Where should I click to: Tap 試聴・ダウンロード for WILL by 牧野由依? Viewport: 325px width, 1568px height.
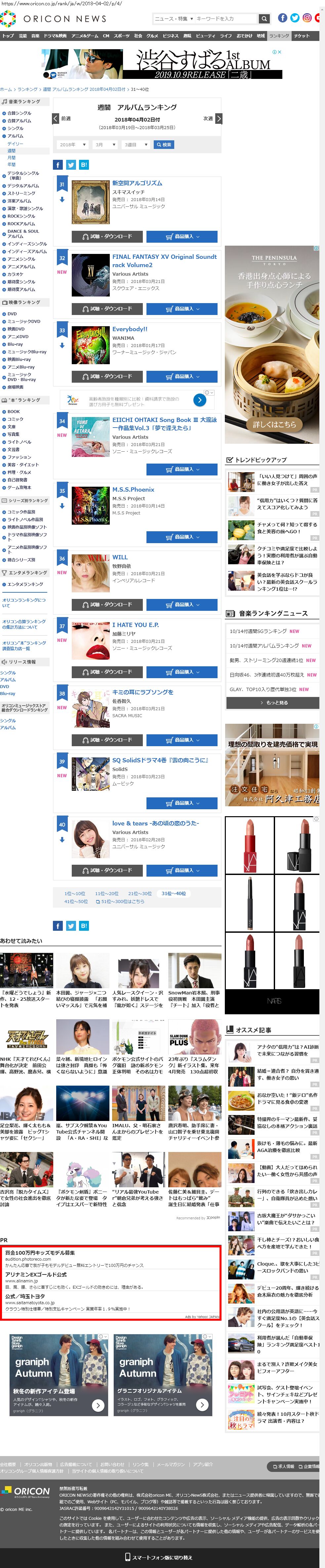point(107,605)
